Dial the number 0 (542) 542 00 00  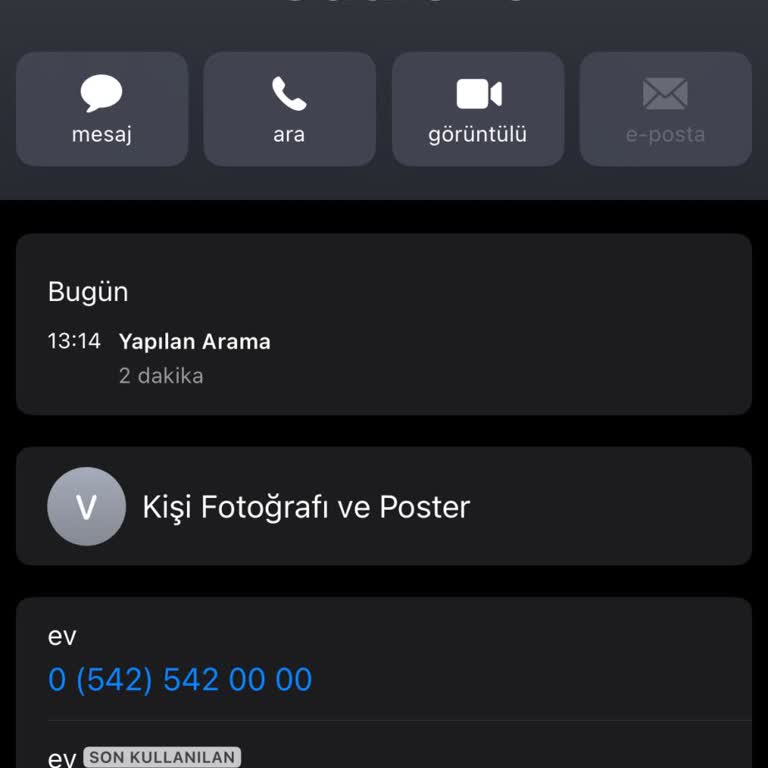coord(180,680)
